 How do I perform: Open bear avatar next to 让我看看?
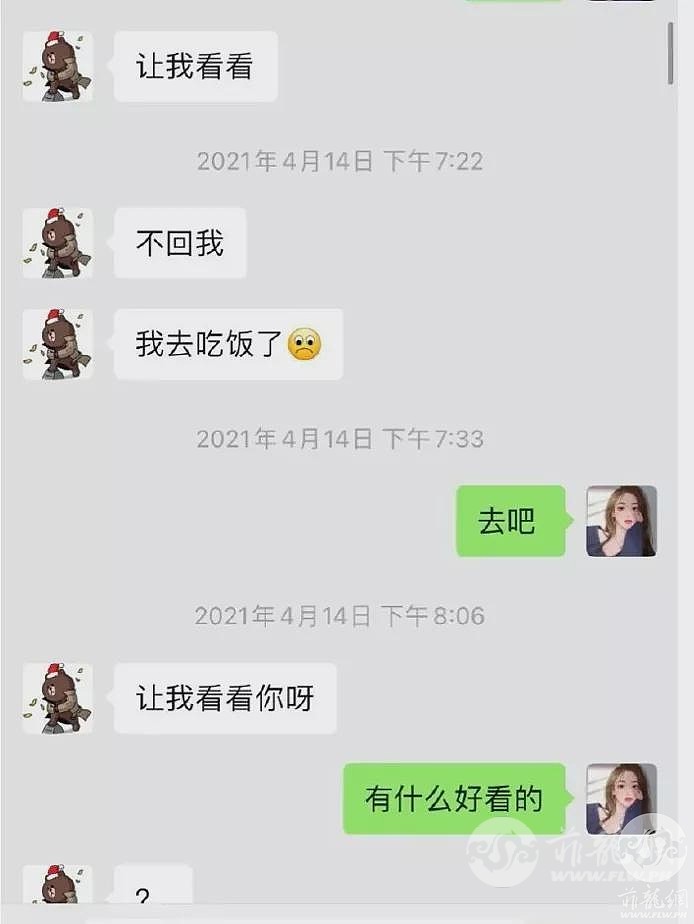tap(58, 67)
